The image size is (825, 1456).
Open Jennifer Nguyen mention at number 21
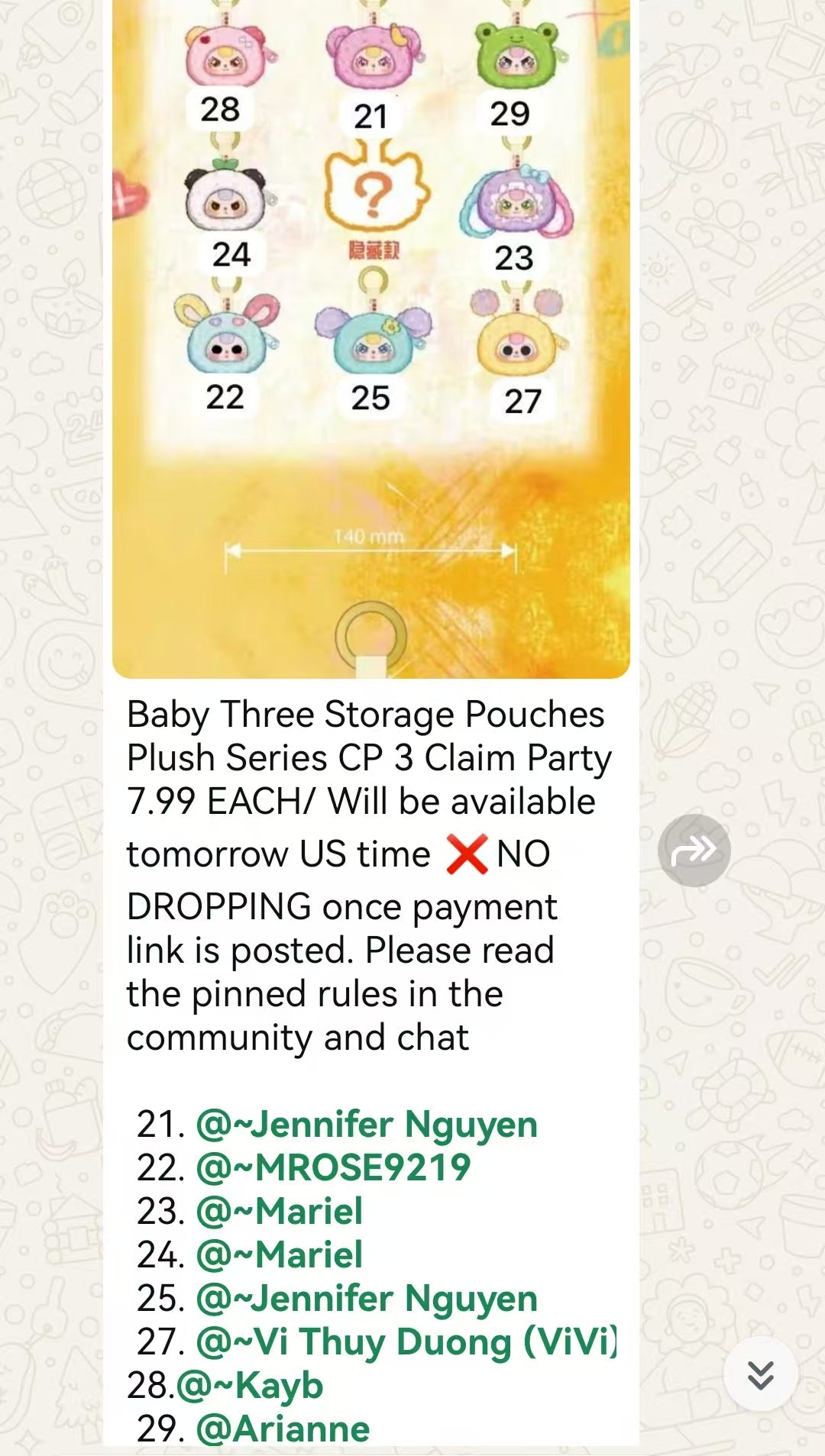point(367,1124)
